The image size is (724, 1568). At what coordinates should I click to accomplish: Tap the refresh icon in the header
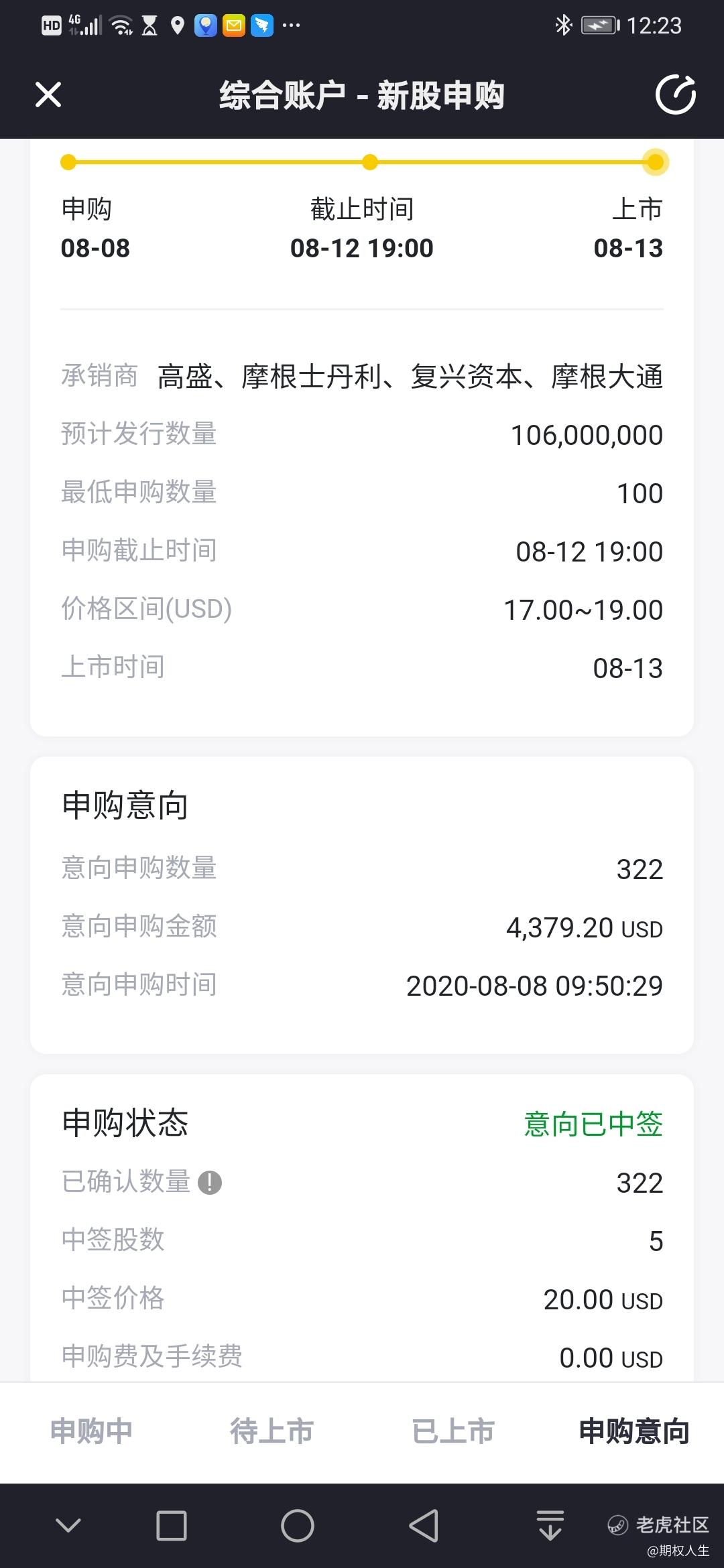click(x=675, y=94)
